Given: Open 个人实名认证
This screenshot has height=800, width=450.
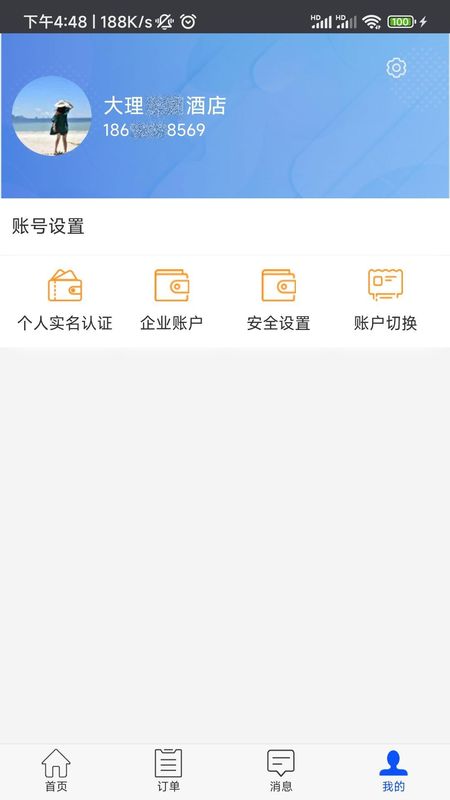Looking at the screenshot, I should tap(65, 301).
